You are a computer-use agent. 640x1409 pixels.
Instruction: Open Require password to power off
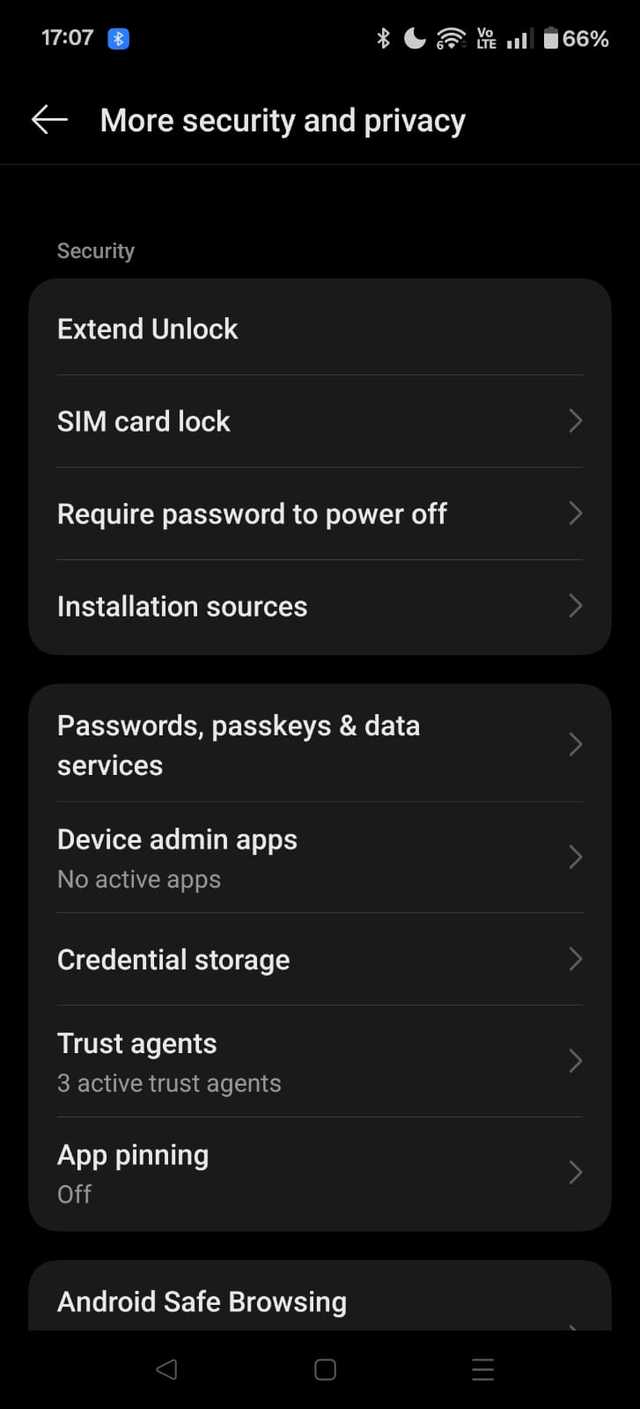[x=320, y=514]
